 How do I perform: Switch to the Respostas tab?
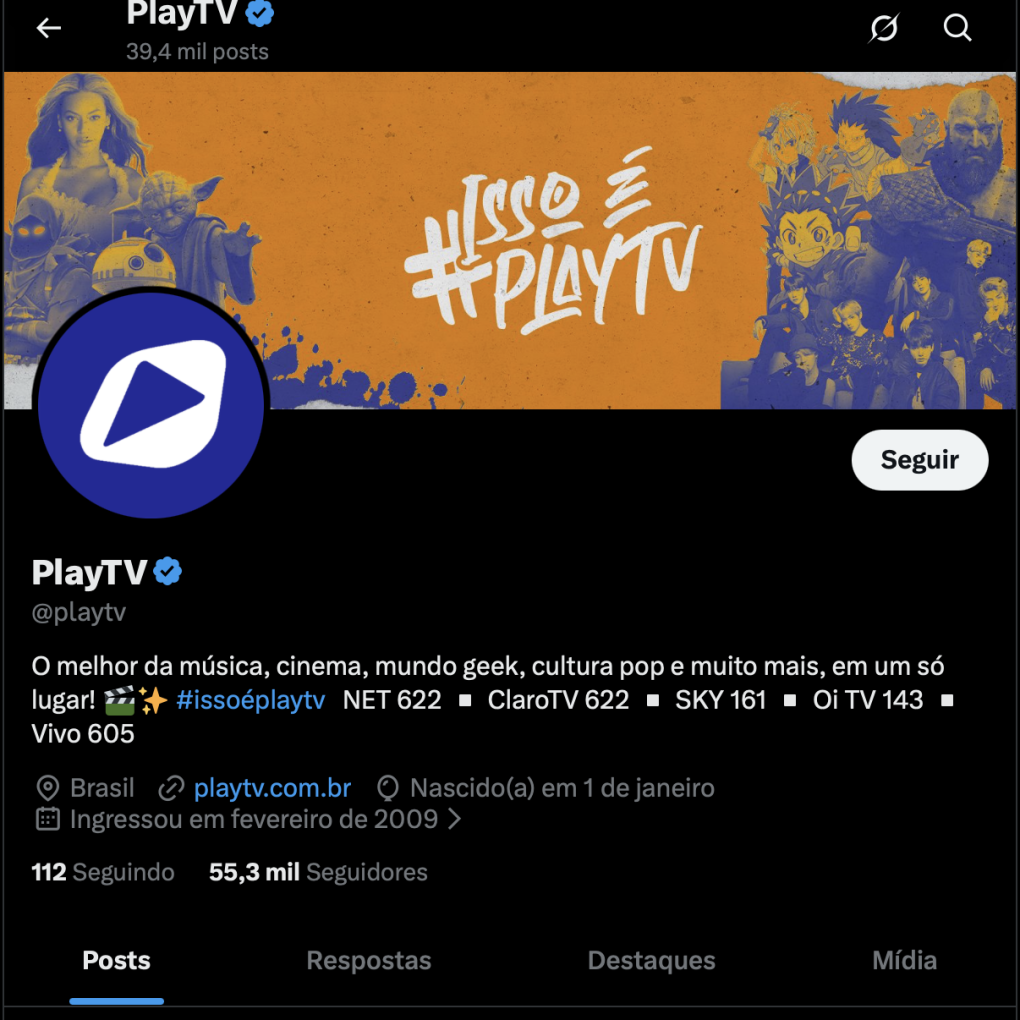(x=369, y=961)
